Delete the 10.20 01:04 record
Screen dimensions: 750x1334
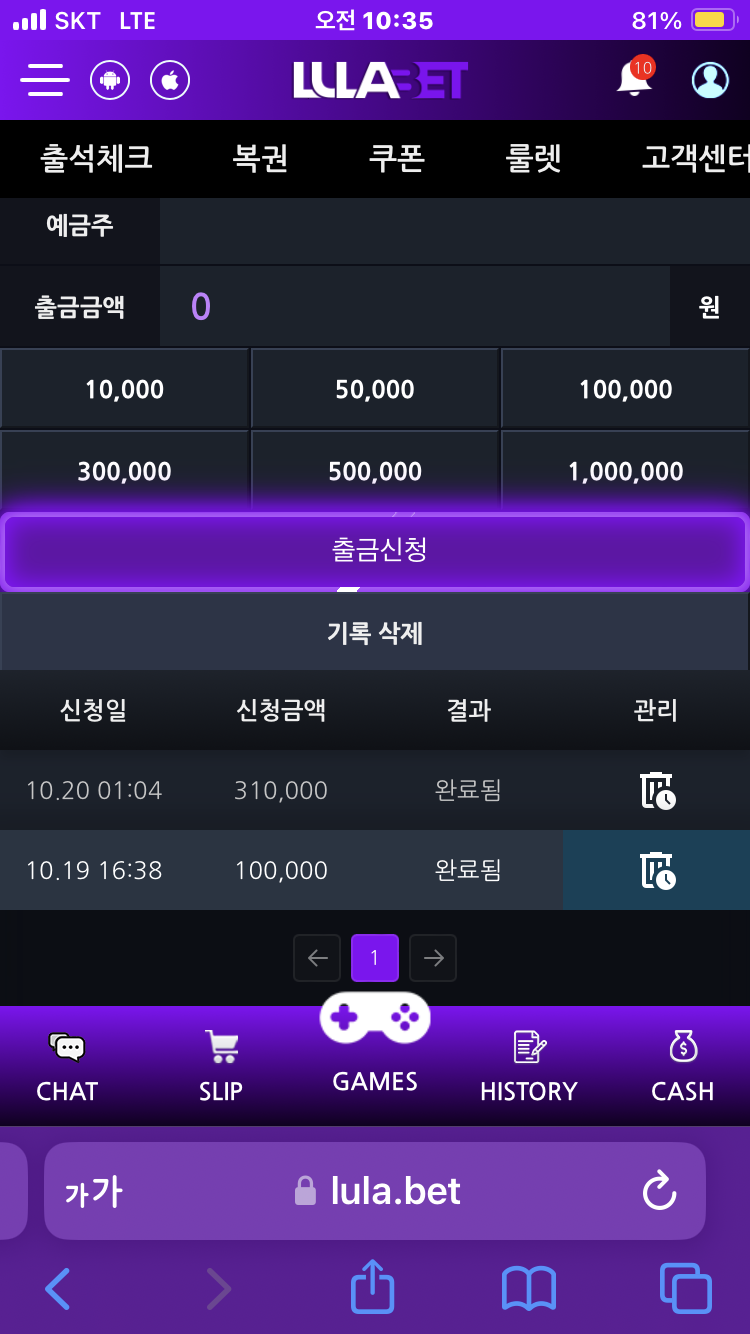pos(657,790)
